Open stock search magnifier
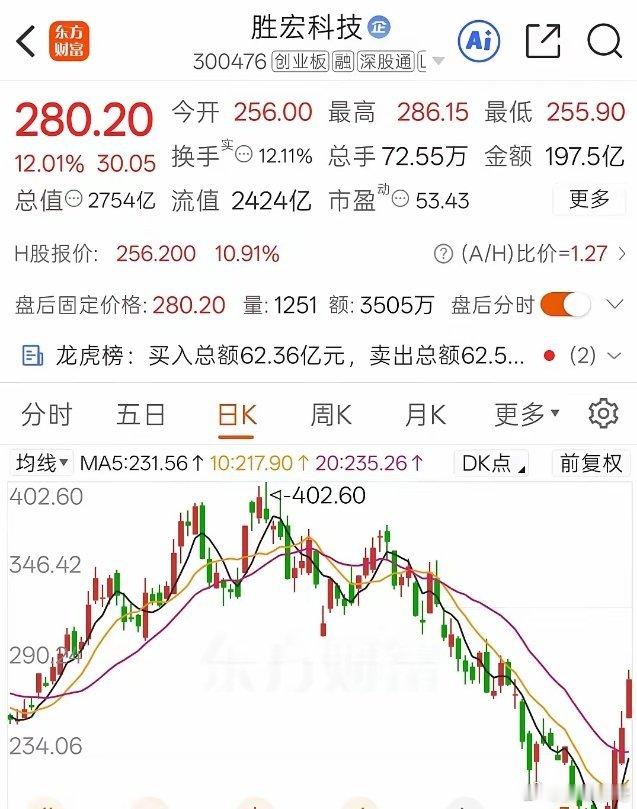 pyautogui.click(x=605, y=41)
